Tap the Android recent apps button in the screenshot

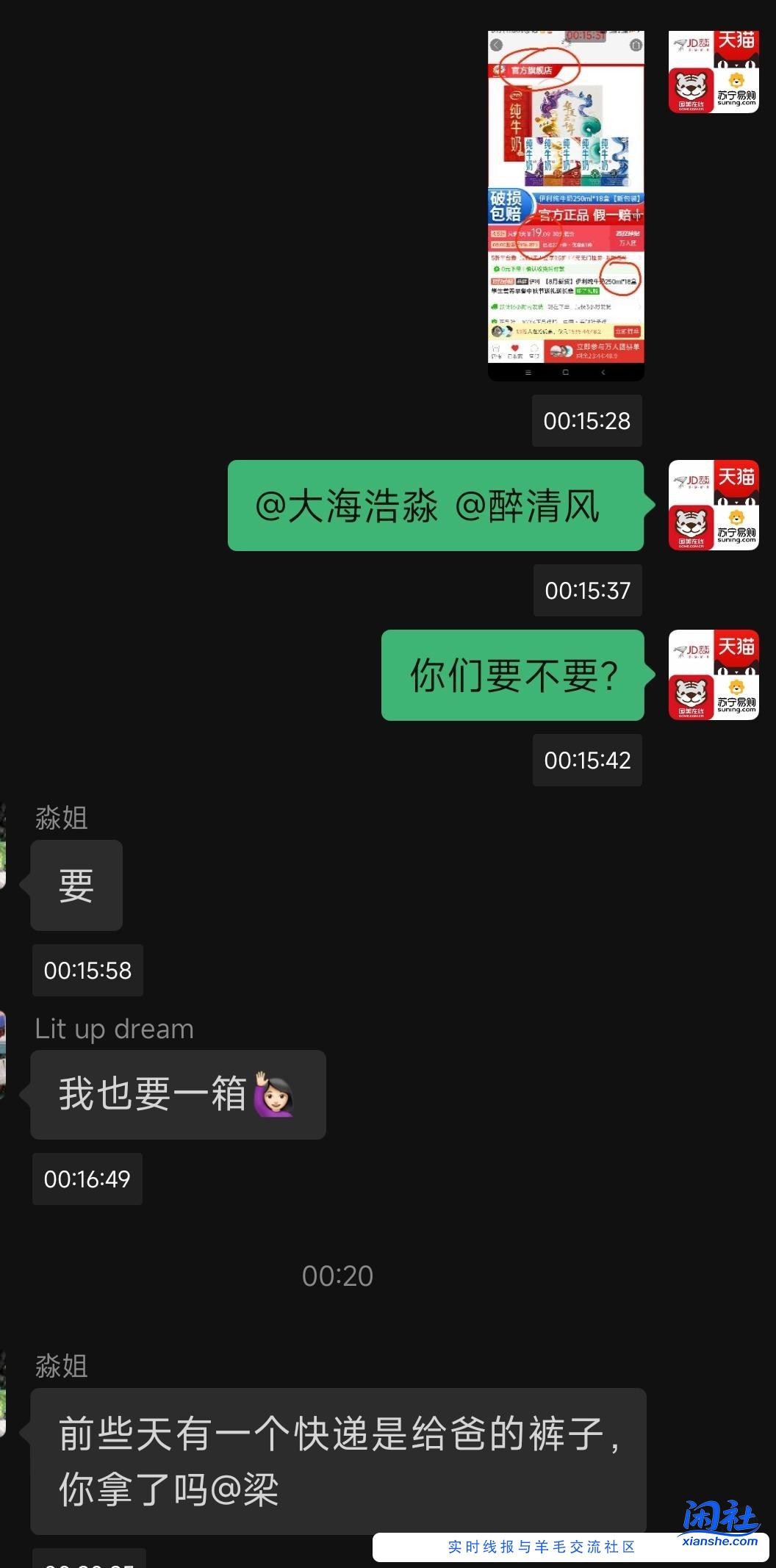point(528,373)
